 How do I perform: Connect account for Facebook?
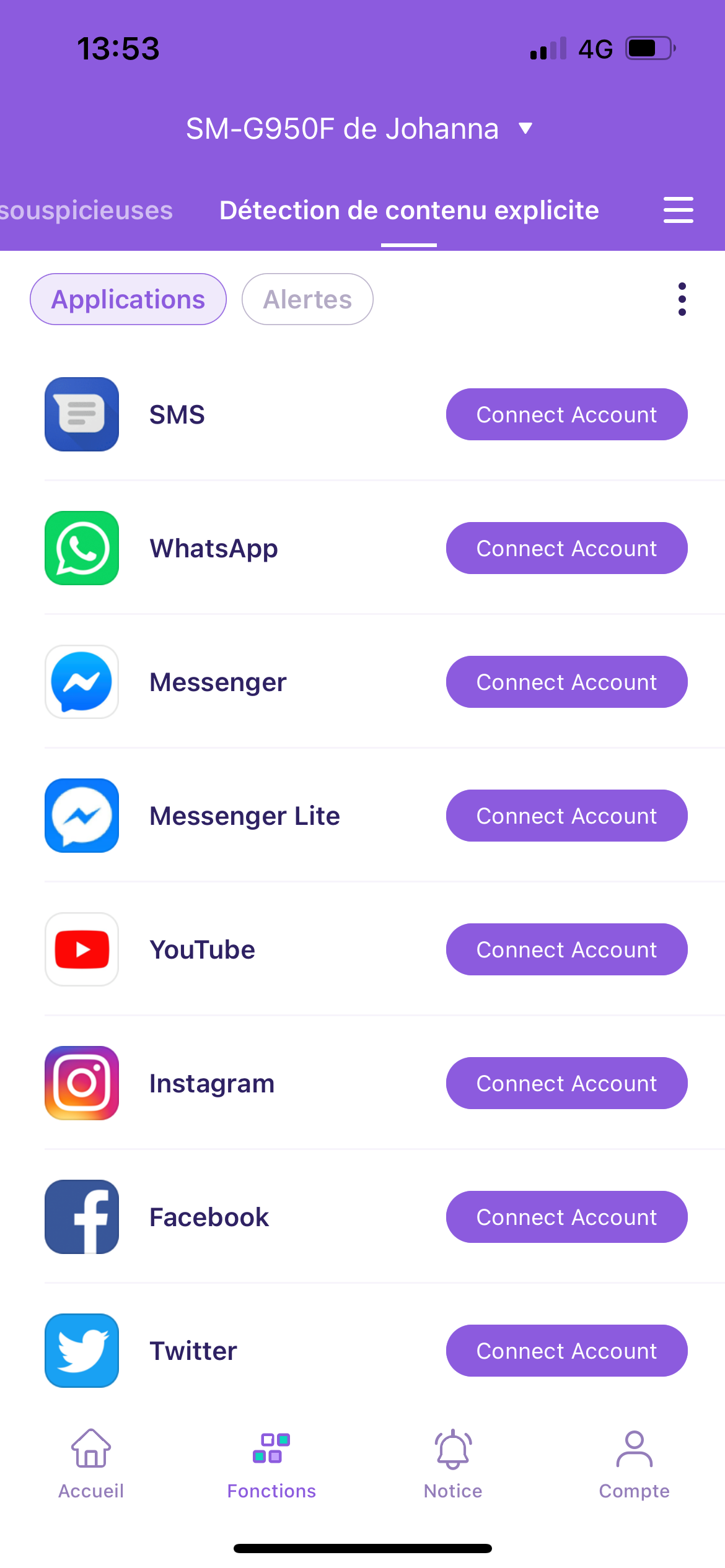pyautogui.click(x=566, y=1217)
